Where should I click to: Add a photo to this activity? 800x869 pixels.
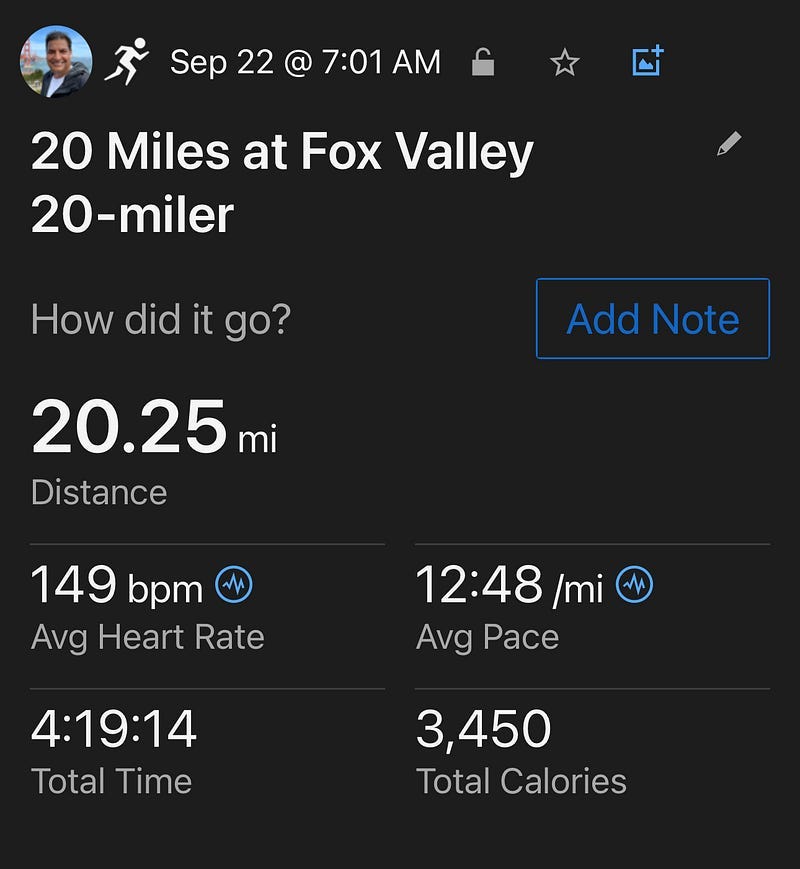tap(649, 62)
